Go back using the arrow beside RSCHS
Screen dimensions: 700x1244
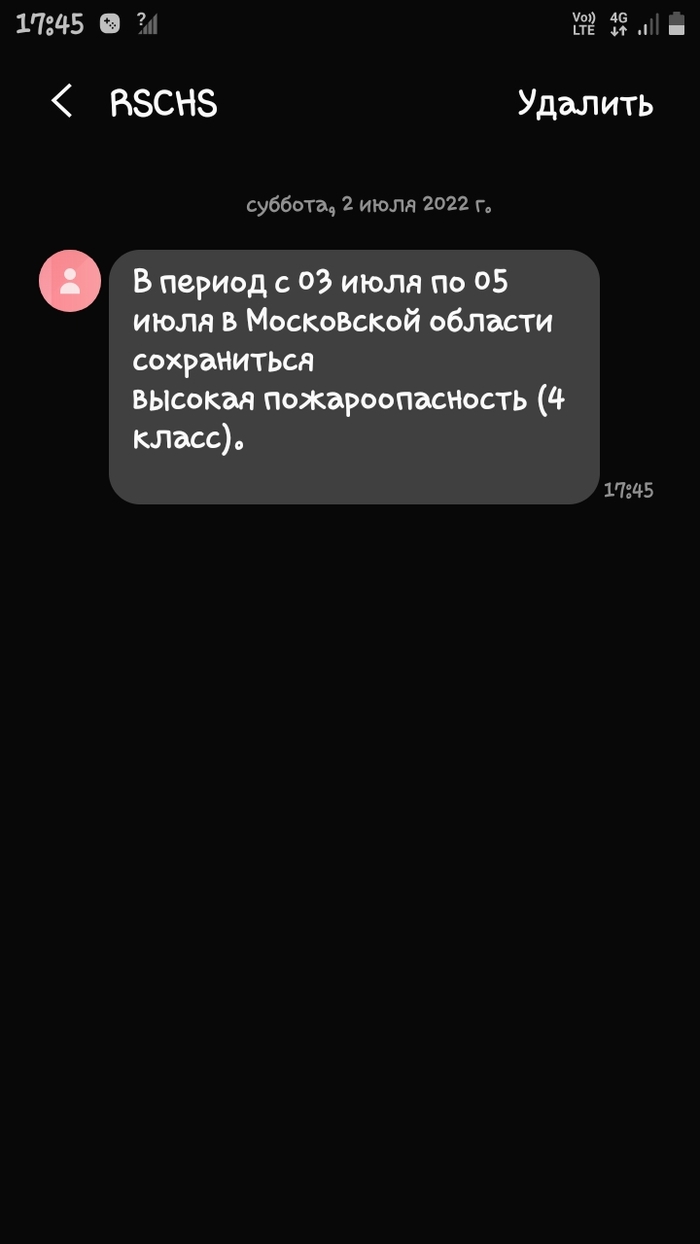(62, 102)
